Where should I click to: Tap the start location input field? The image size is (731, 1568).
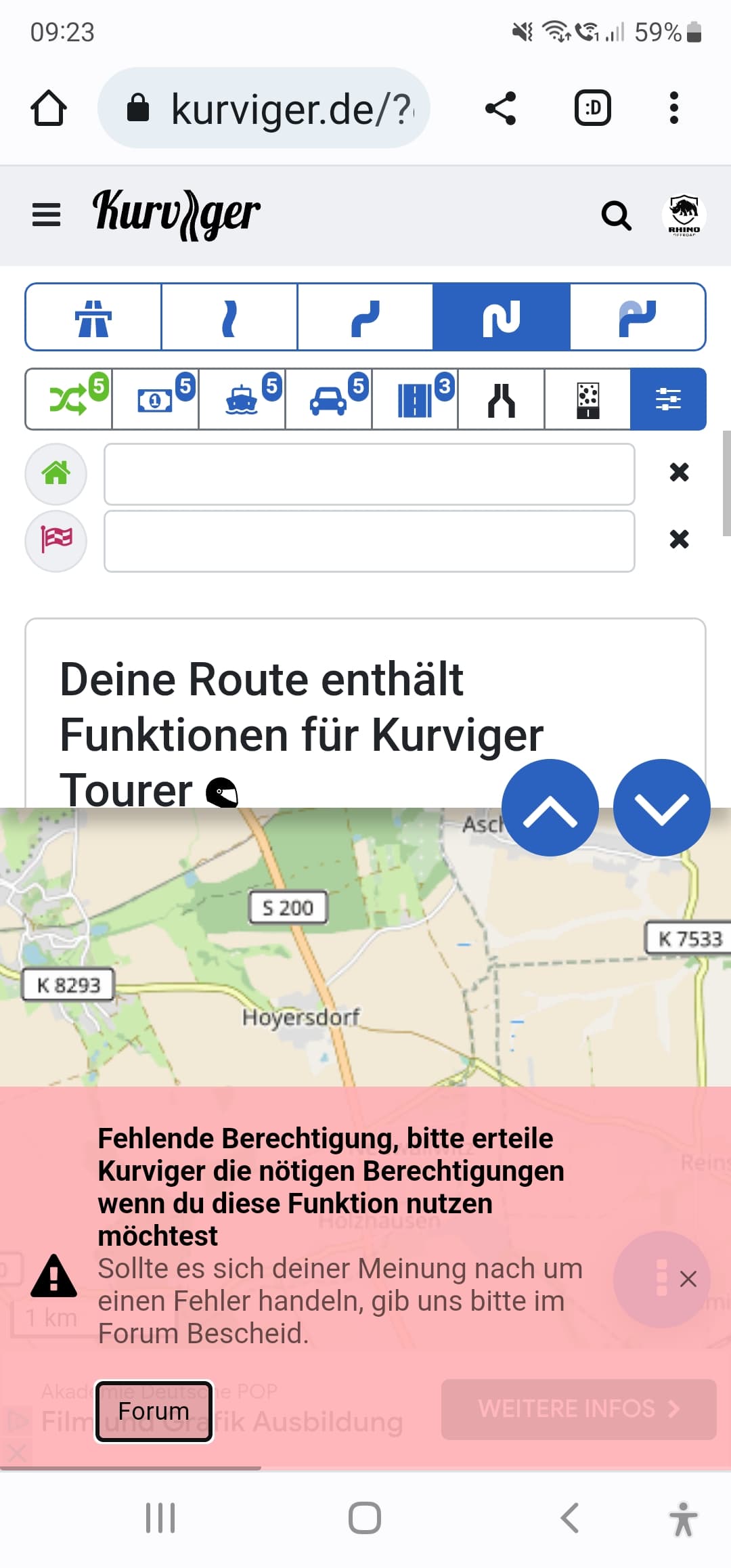370,474
